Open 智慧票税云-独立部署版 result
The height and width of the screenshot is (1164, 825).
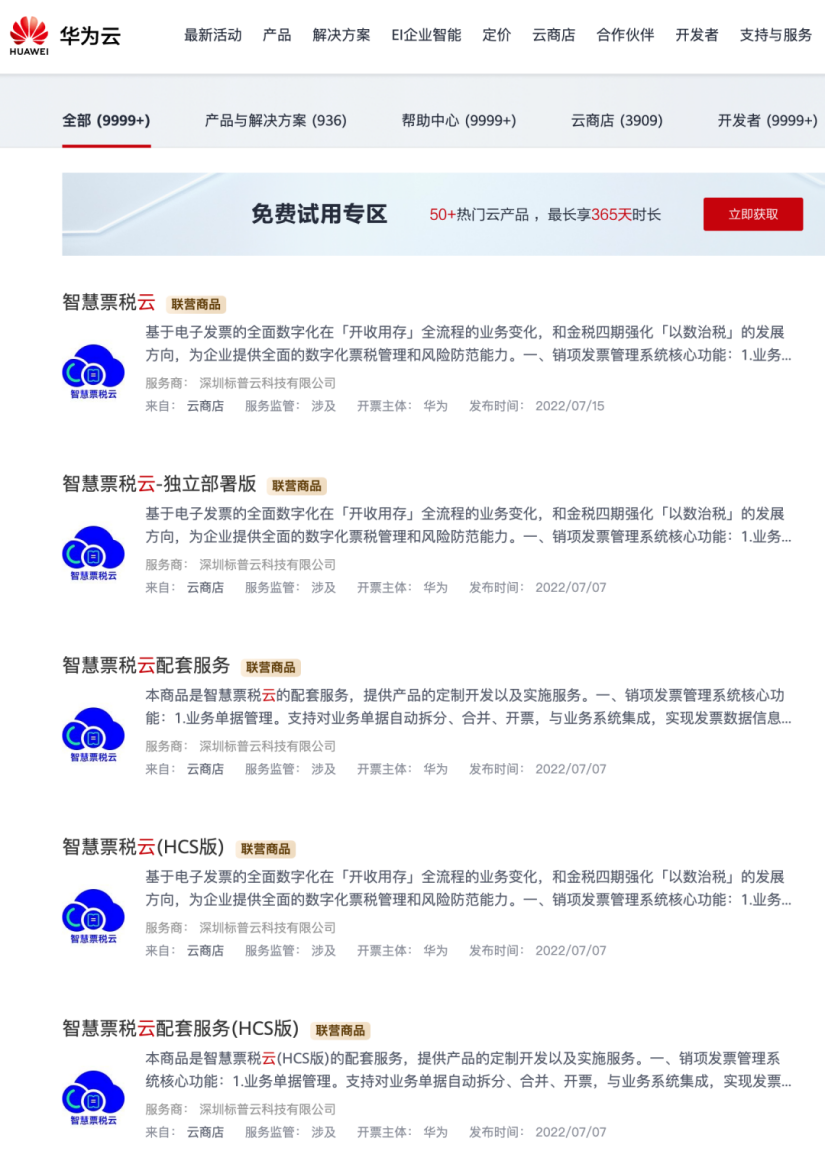pos(159,485)
